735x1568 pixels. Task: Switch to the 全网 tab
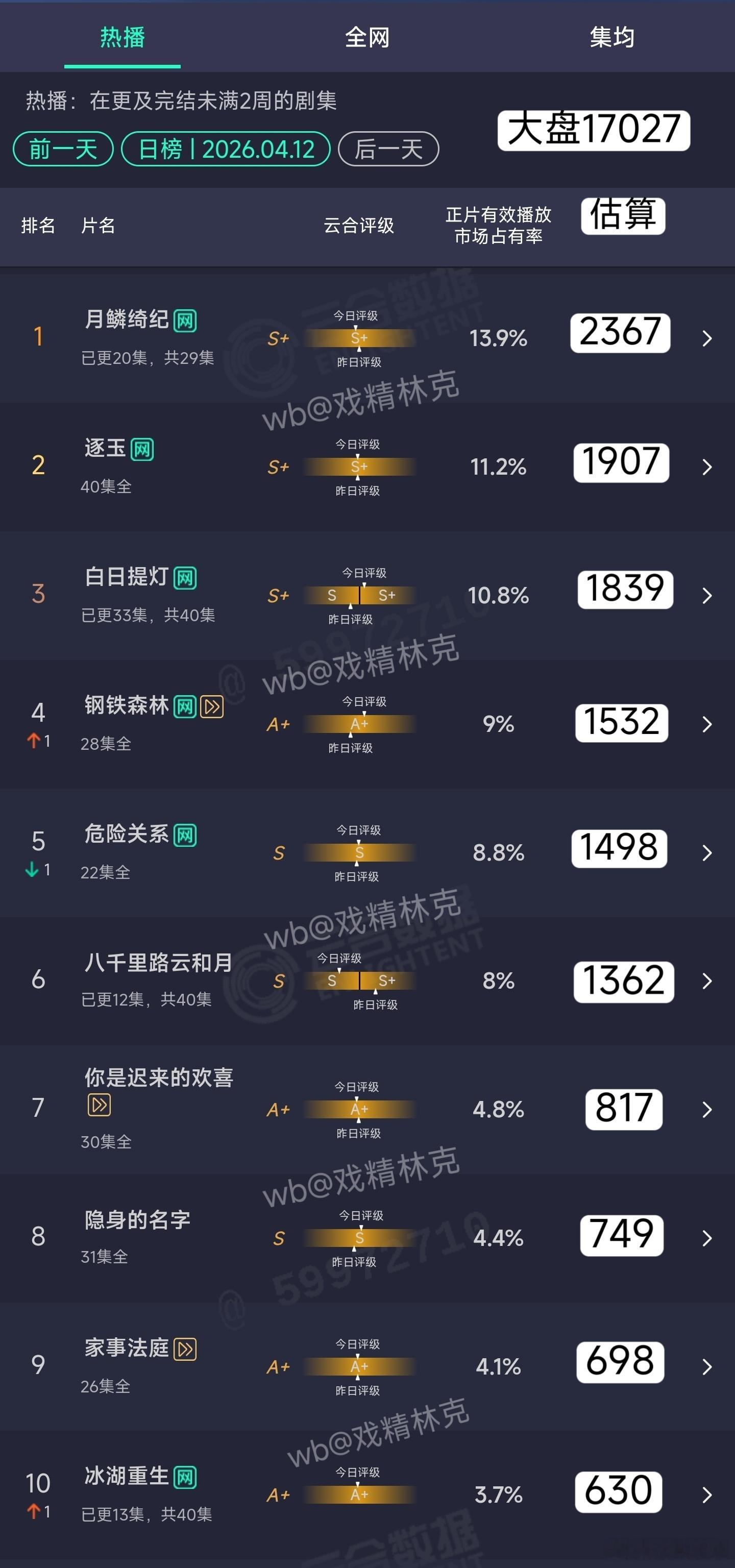point(367,38)
